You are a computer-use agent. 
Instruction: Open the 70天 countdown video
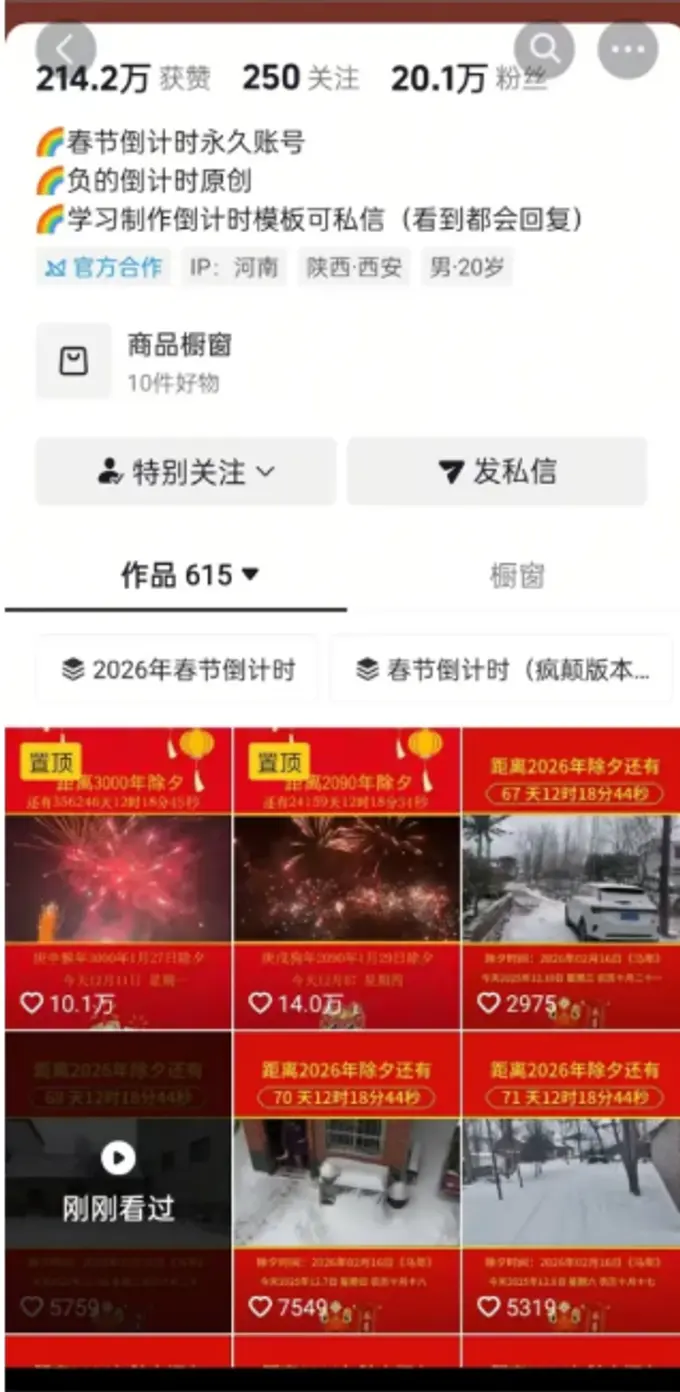[347, 1182]
